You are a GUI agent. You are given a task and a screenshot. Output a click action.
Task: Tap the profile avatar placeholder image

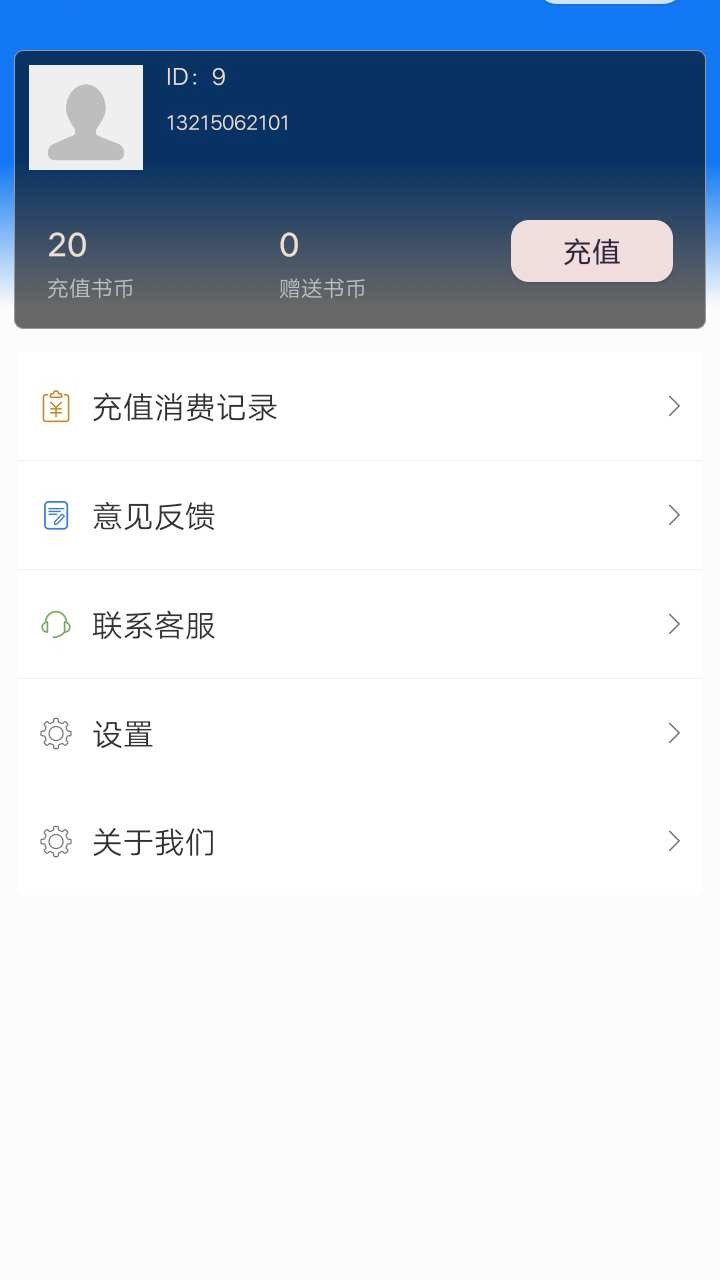tap(86, 117)
